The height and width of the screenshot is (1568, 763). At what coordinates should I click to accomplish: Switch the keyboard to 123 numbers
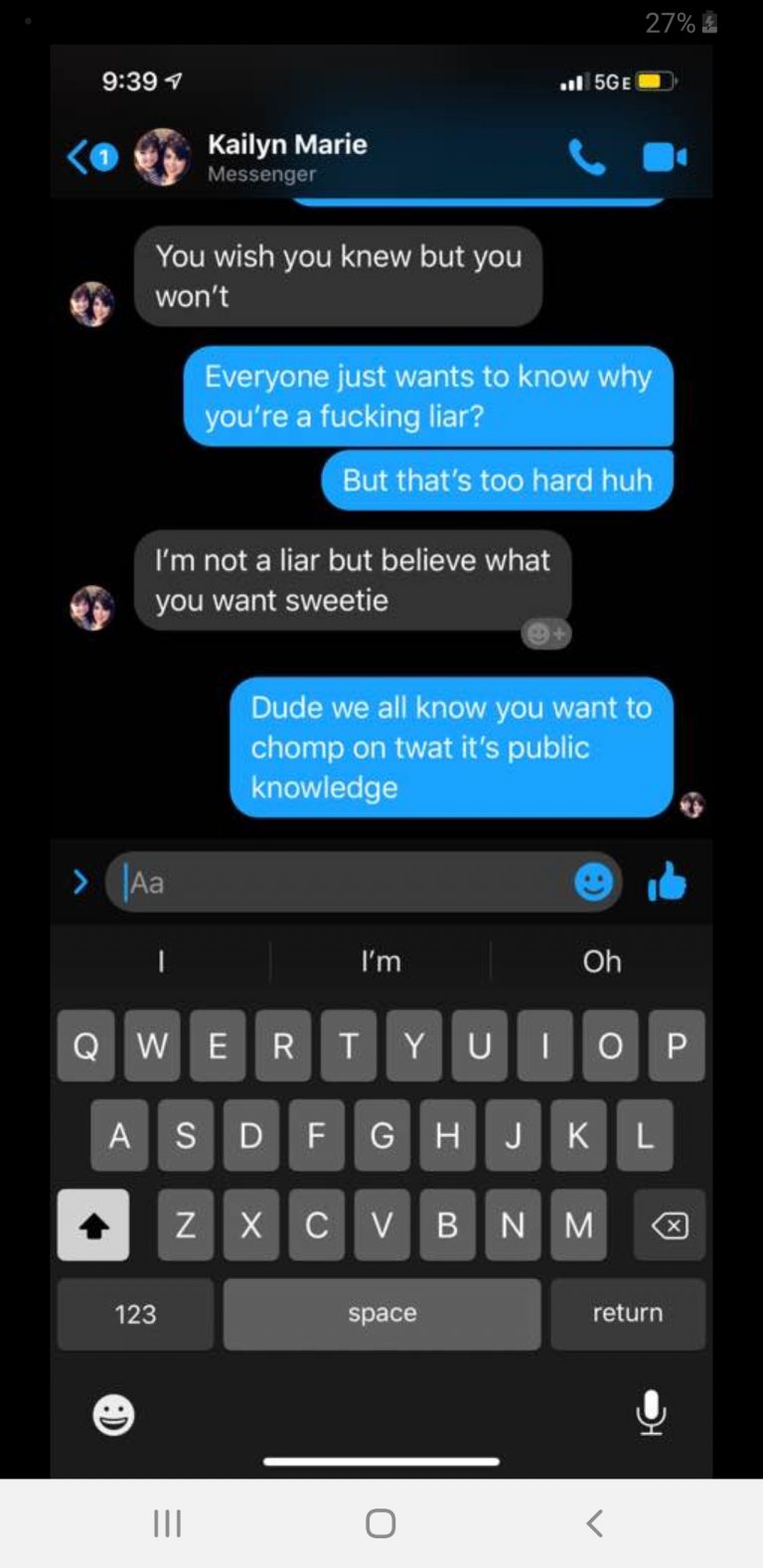click(x=135, y=1314)
